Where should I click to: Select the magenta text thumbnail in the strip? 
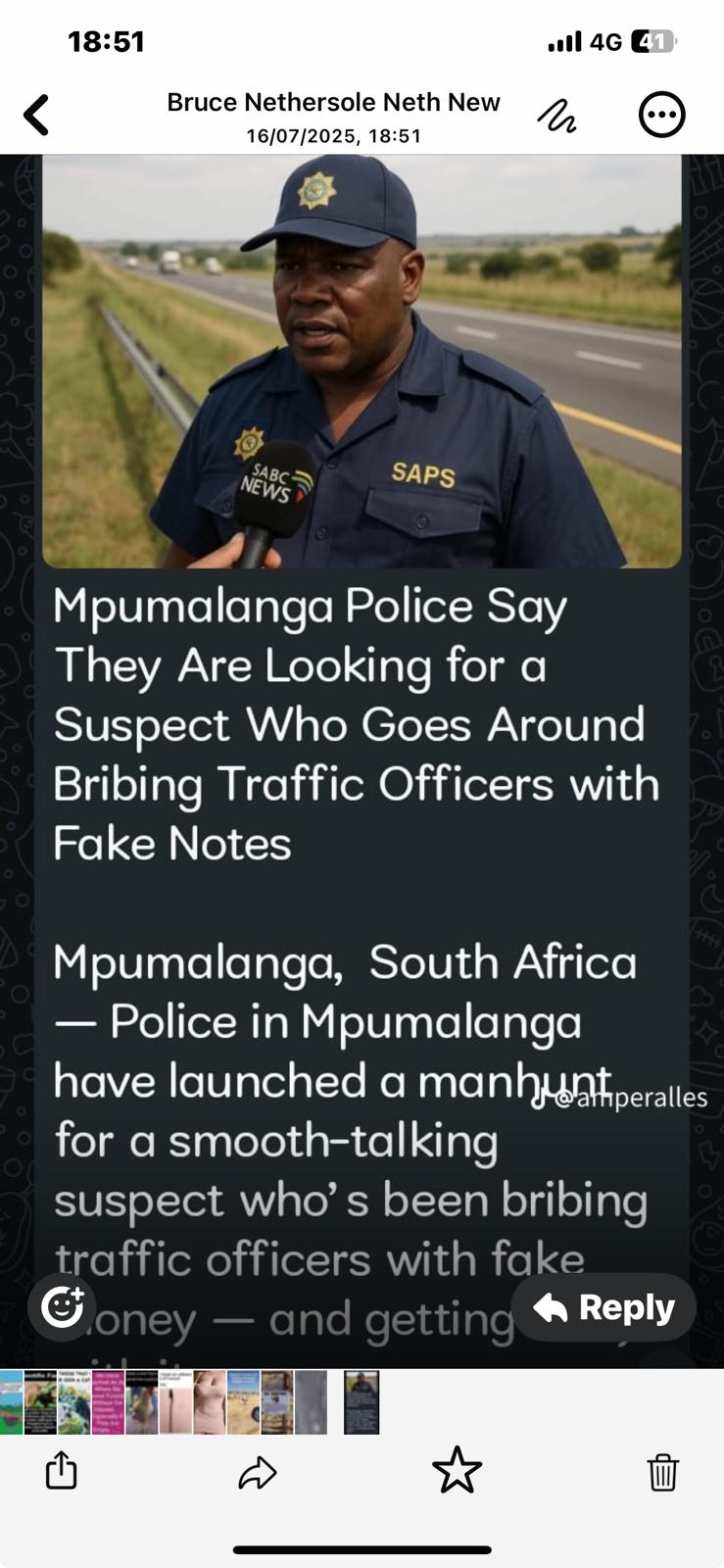[x=108, y=1401]
